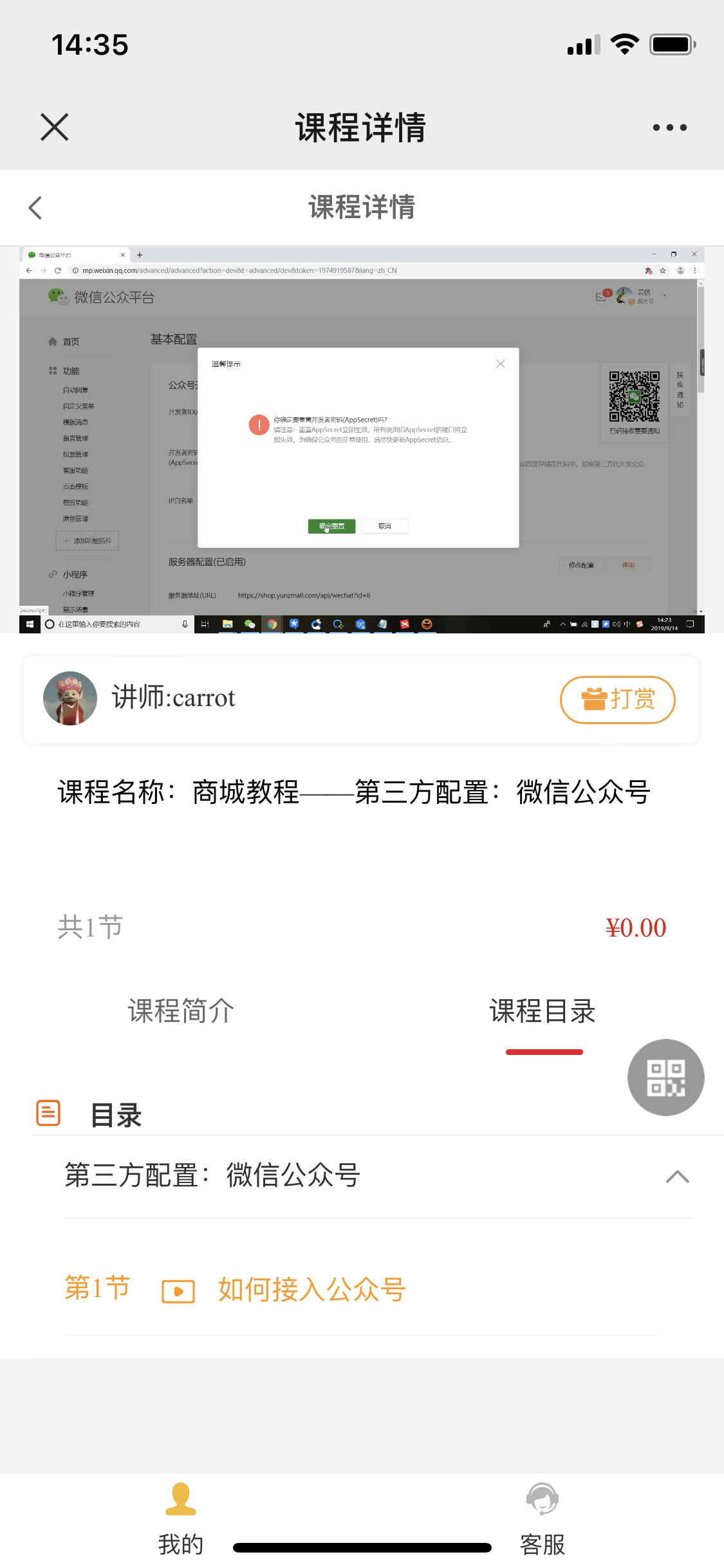The image size is (724, 1568).
Task: Go back using the left arrow
Action: [35, 208]
